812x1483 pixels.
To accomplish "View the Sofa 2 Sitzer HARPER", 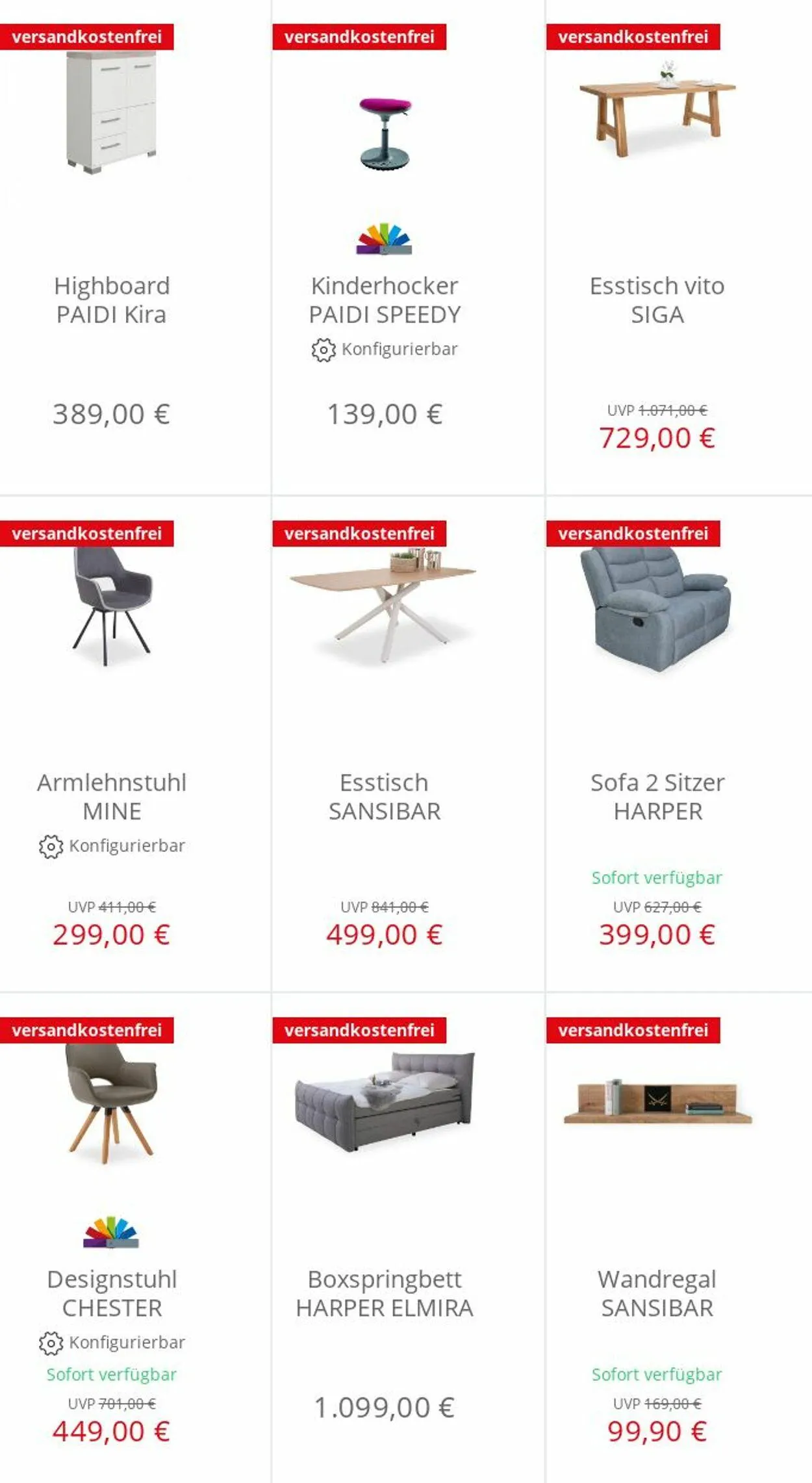I will coord(657,797).
